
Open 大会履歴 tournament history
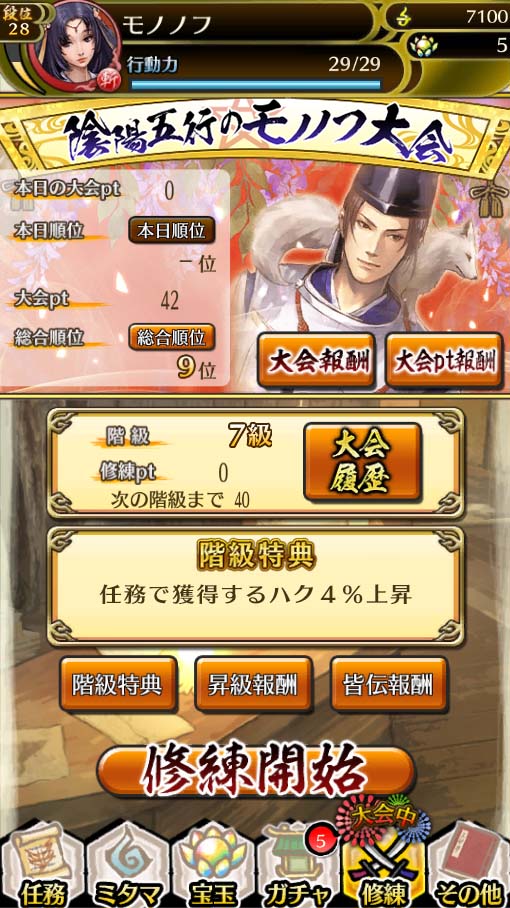(362, 462)
